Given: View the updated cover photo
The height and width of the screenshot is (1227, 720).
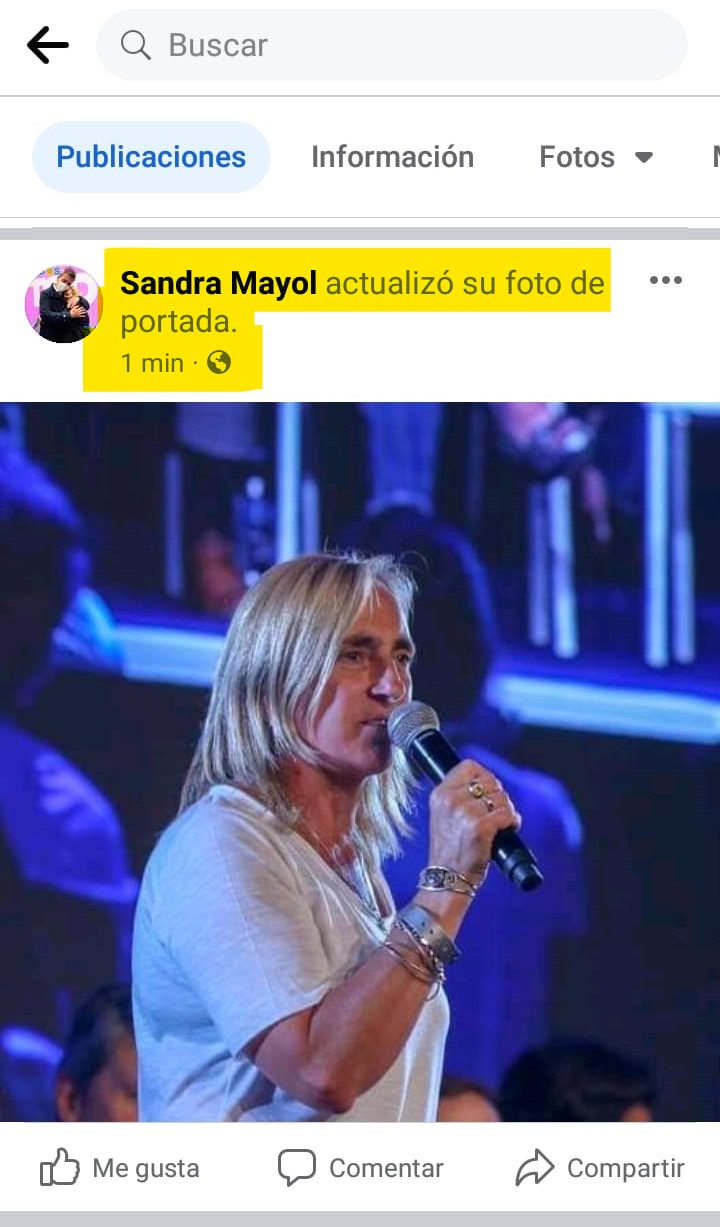Looking at the screenshot, I should click(x=360, y=760).
